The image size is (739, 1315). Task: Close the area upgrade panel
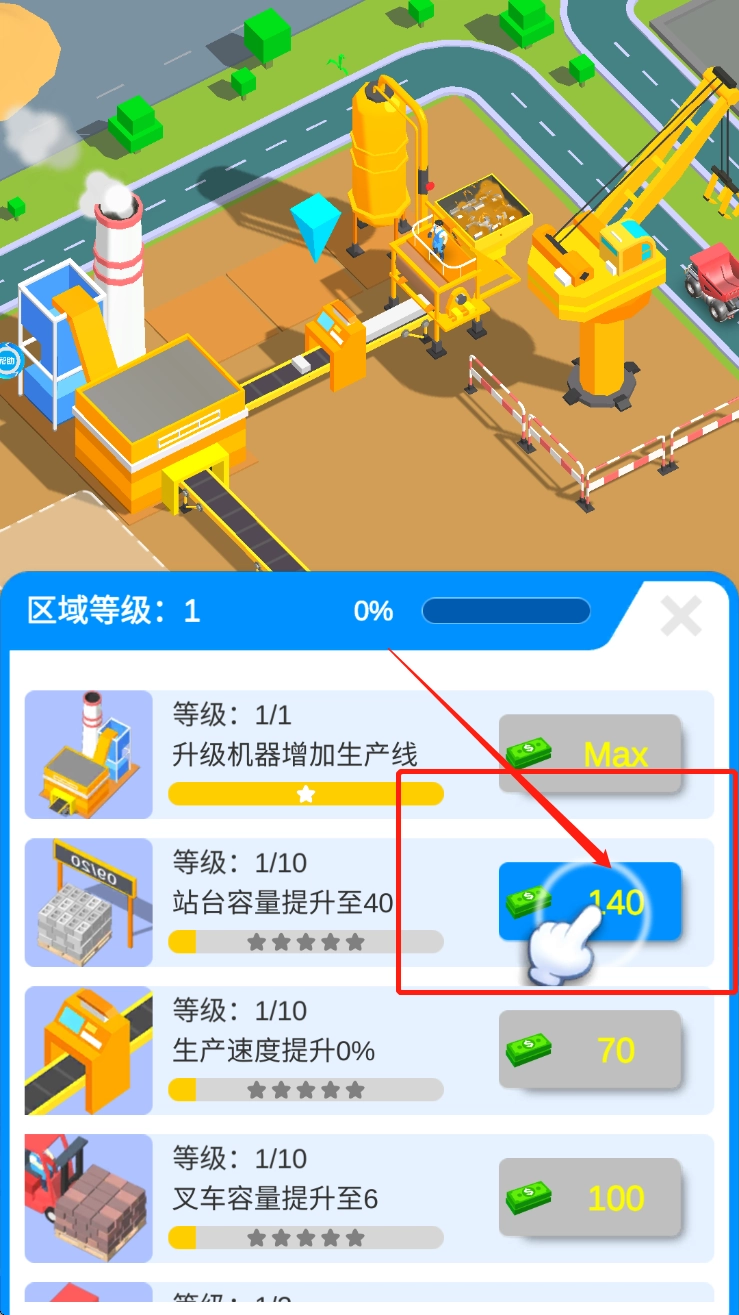click(x=681, y=615)
